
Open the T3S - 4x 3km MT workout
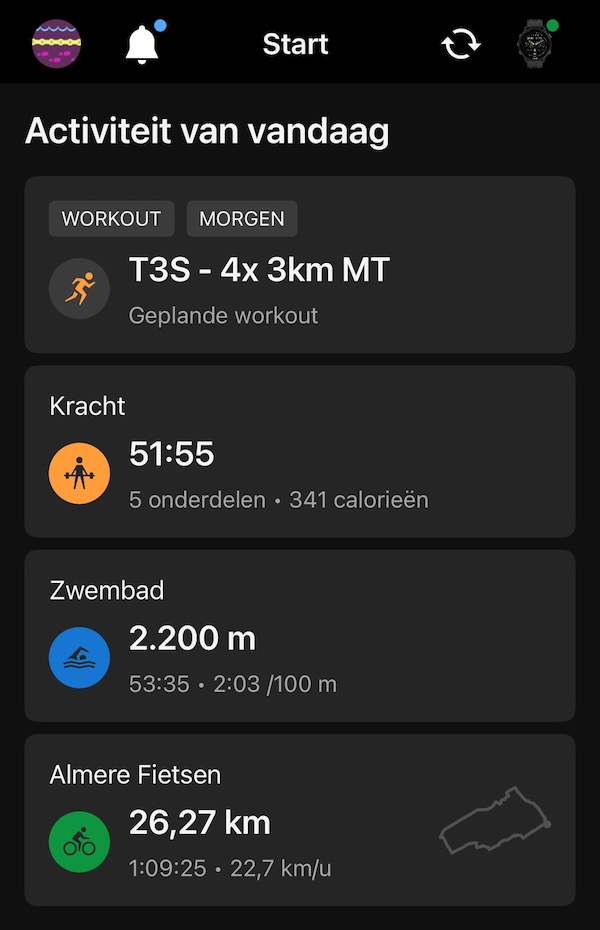point(299,265)
